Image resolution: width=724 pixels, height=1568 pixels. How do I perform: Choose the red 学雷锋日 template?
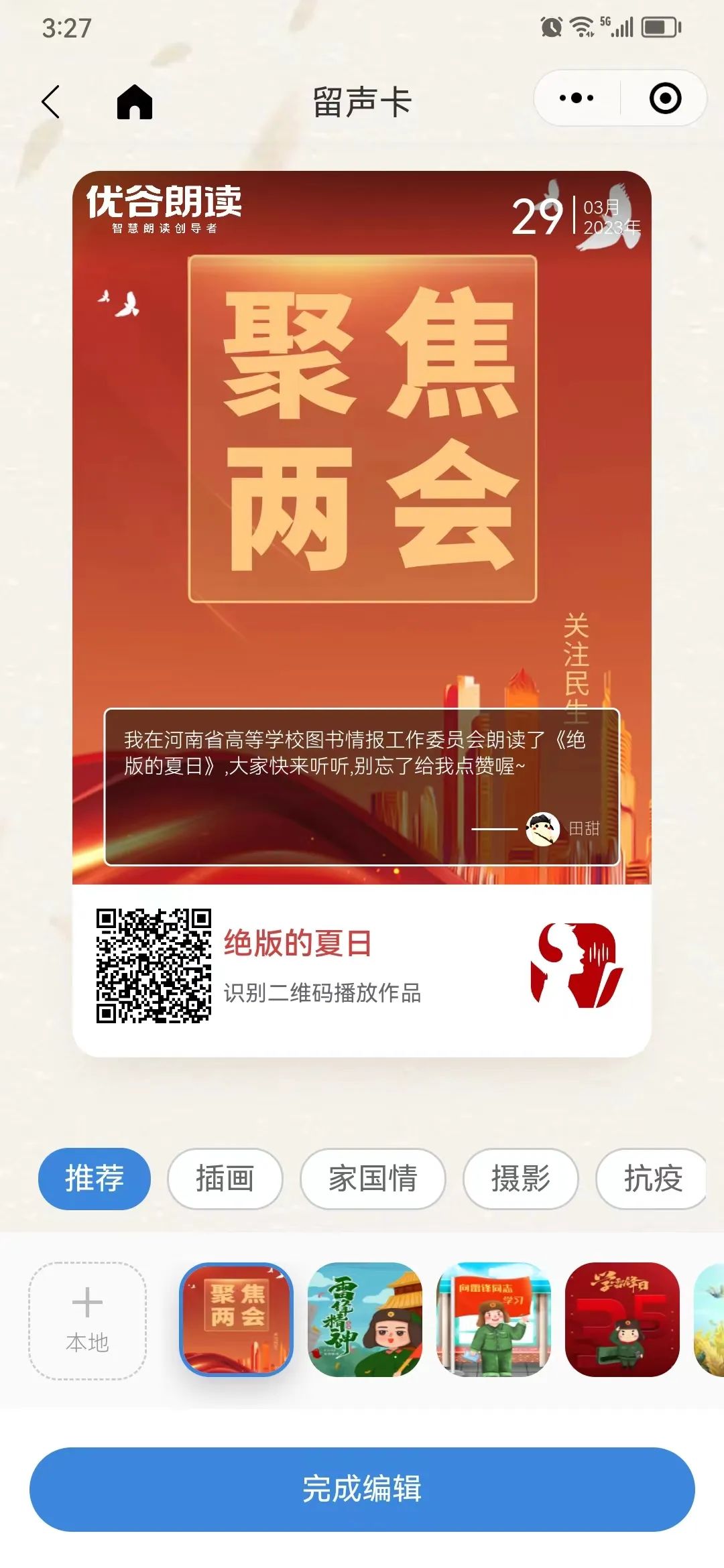click(621, 1319)
